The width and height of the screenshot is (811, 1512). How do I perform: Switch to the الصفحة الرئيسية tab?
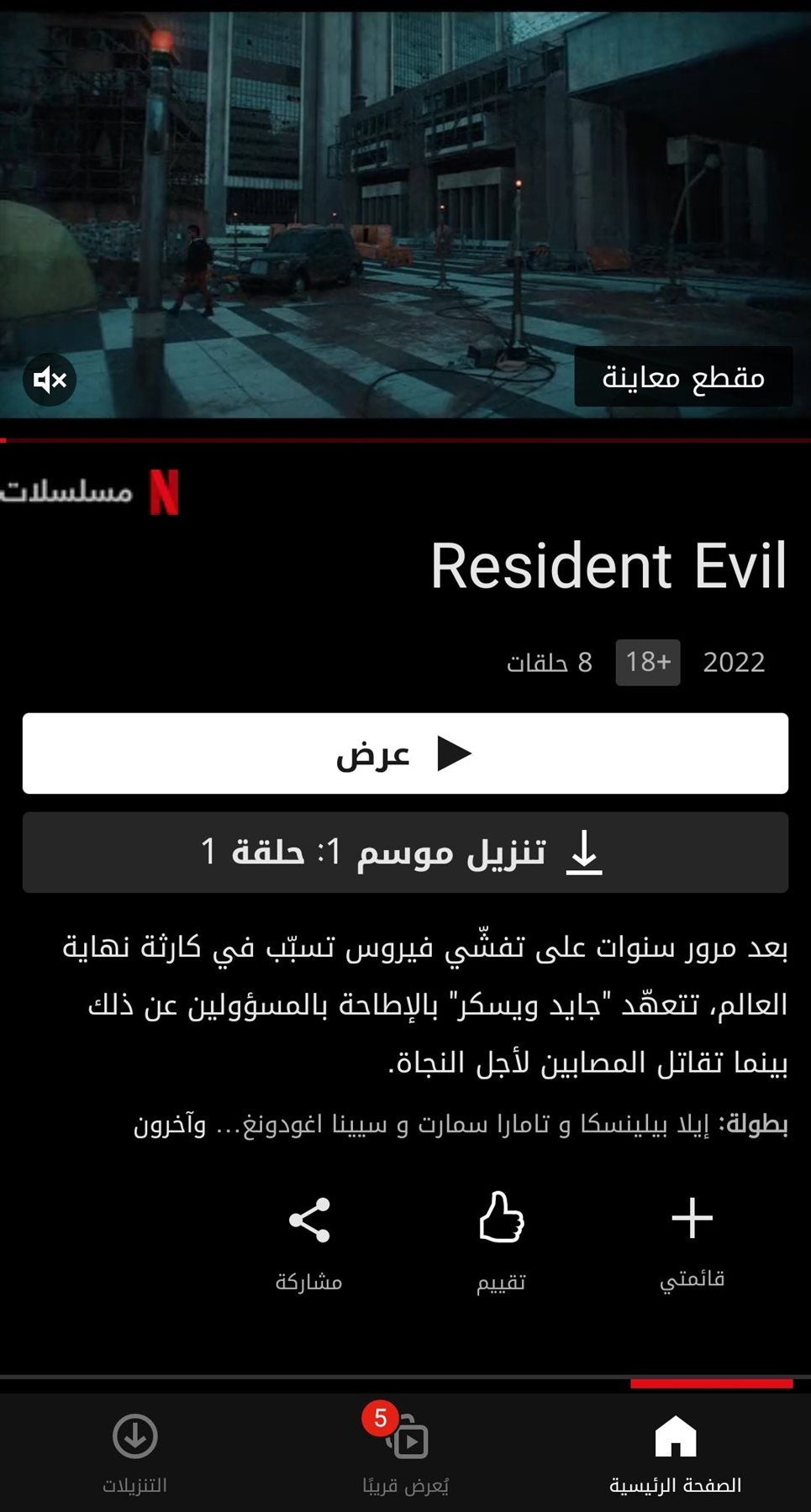point(675,1452)
